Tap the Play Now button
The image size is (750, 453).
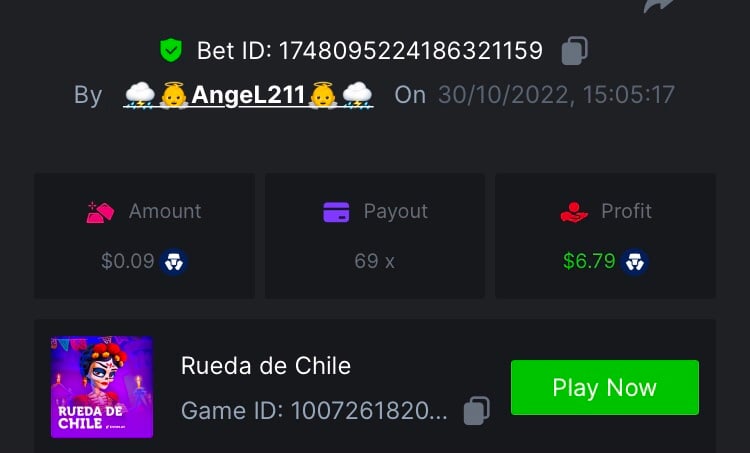point(604,387)
